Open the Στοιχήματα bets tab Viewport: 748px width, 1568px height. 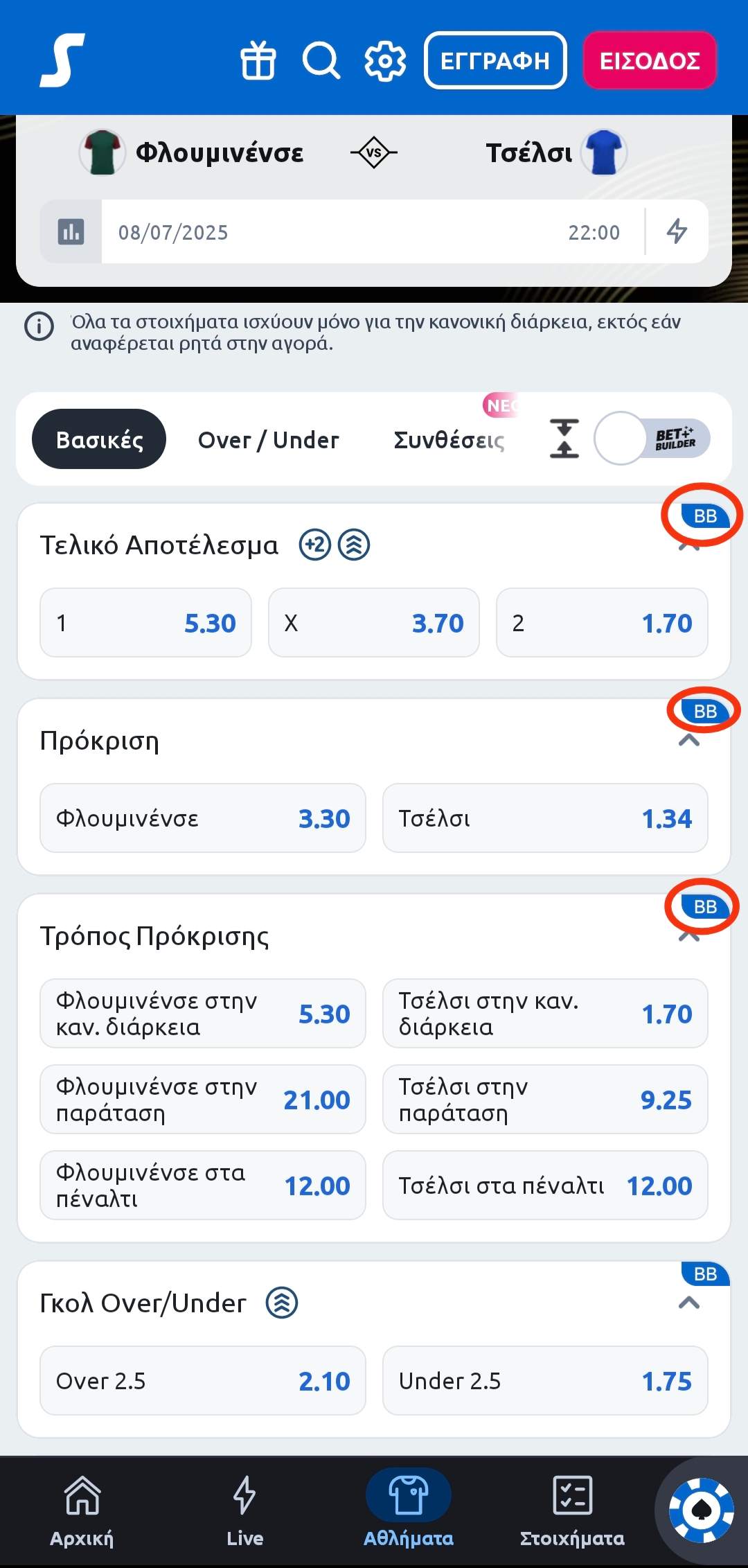(x=572, y=1512)
